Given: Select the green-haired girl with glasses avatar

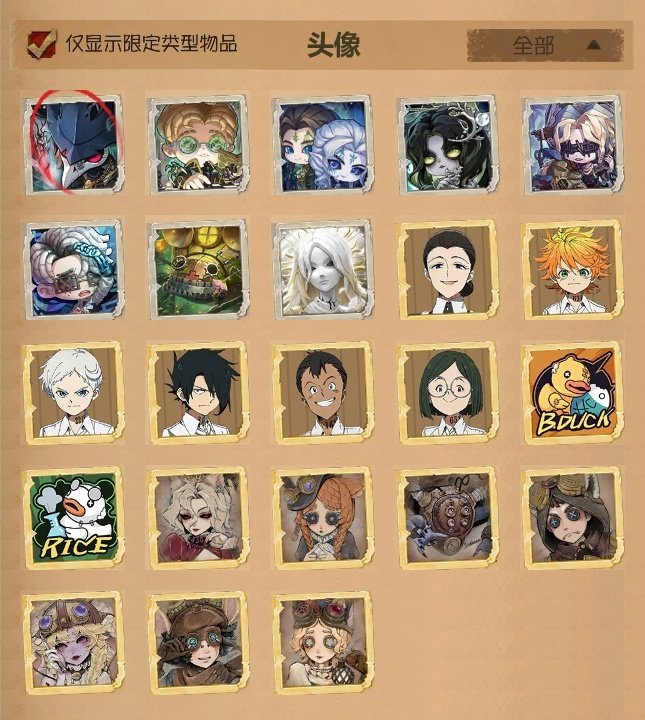Looking at the screenshot, I should [447, 392].
